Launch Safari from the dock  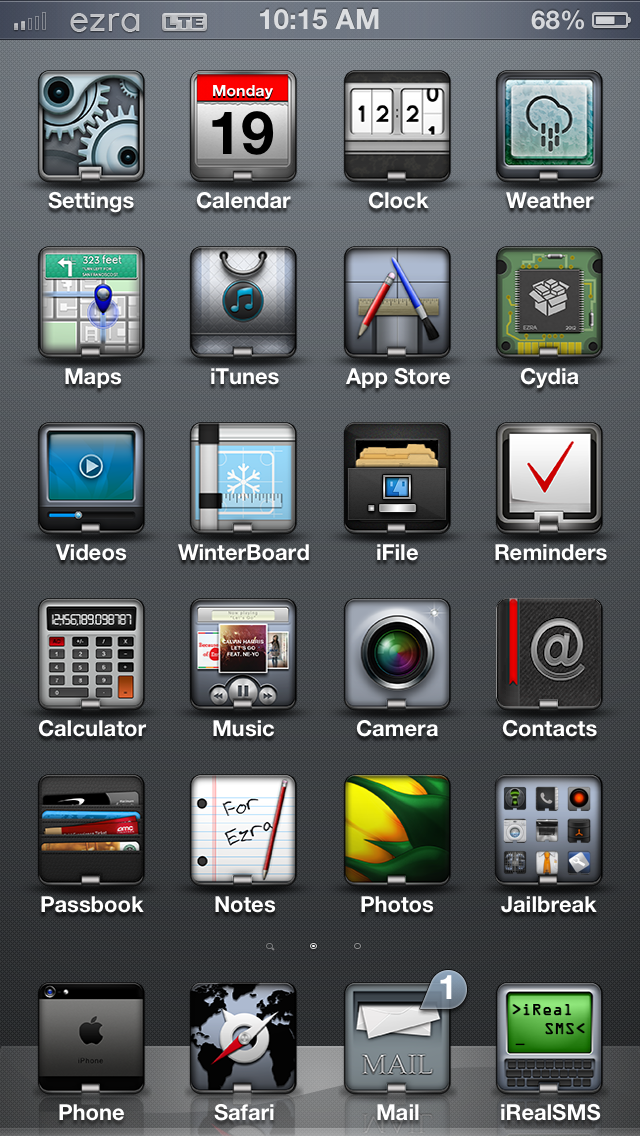(243, 1038)
